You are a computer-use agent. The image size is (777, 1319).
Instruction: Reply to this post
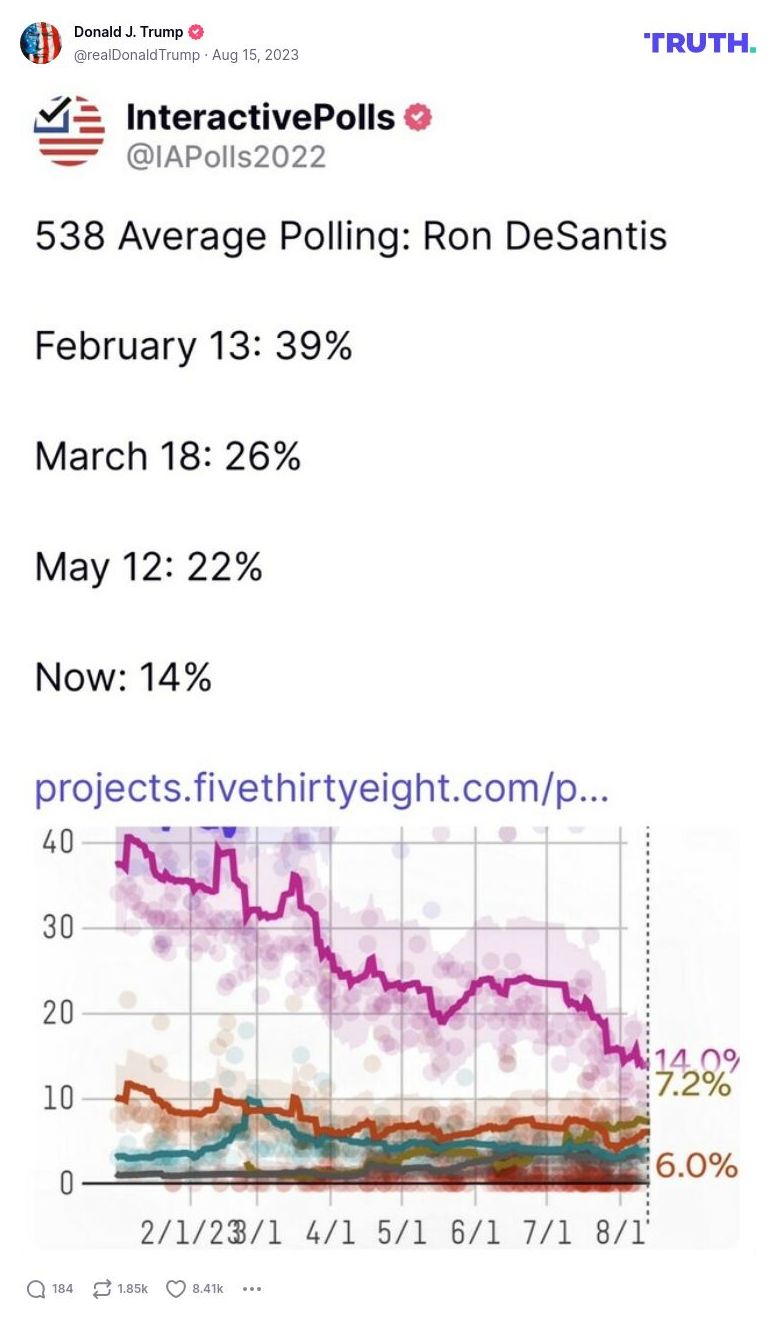[x=37, y=1289]
